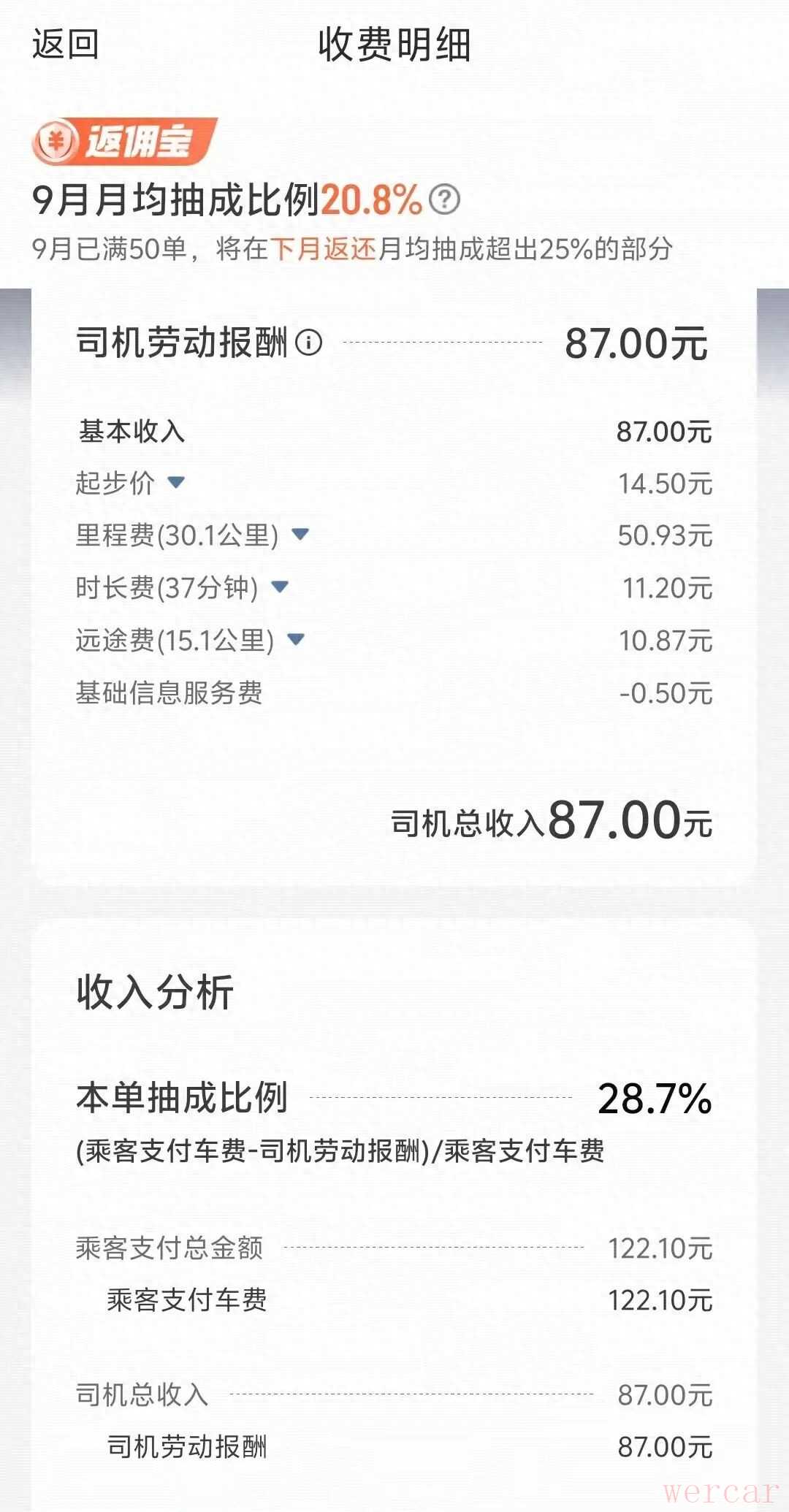Expand 里程费(30.1公里) breakdown

[300, 535]
